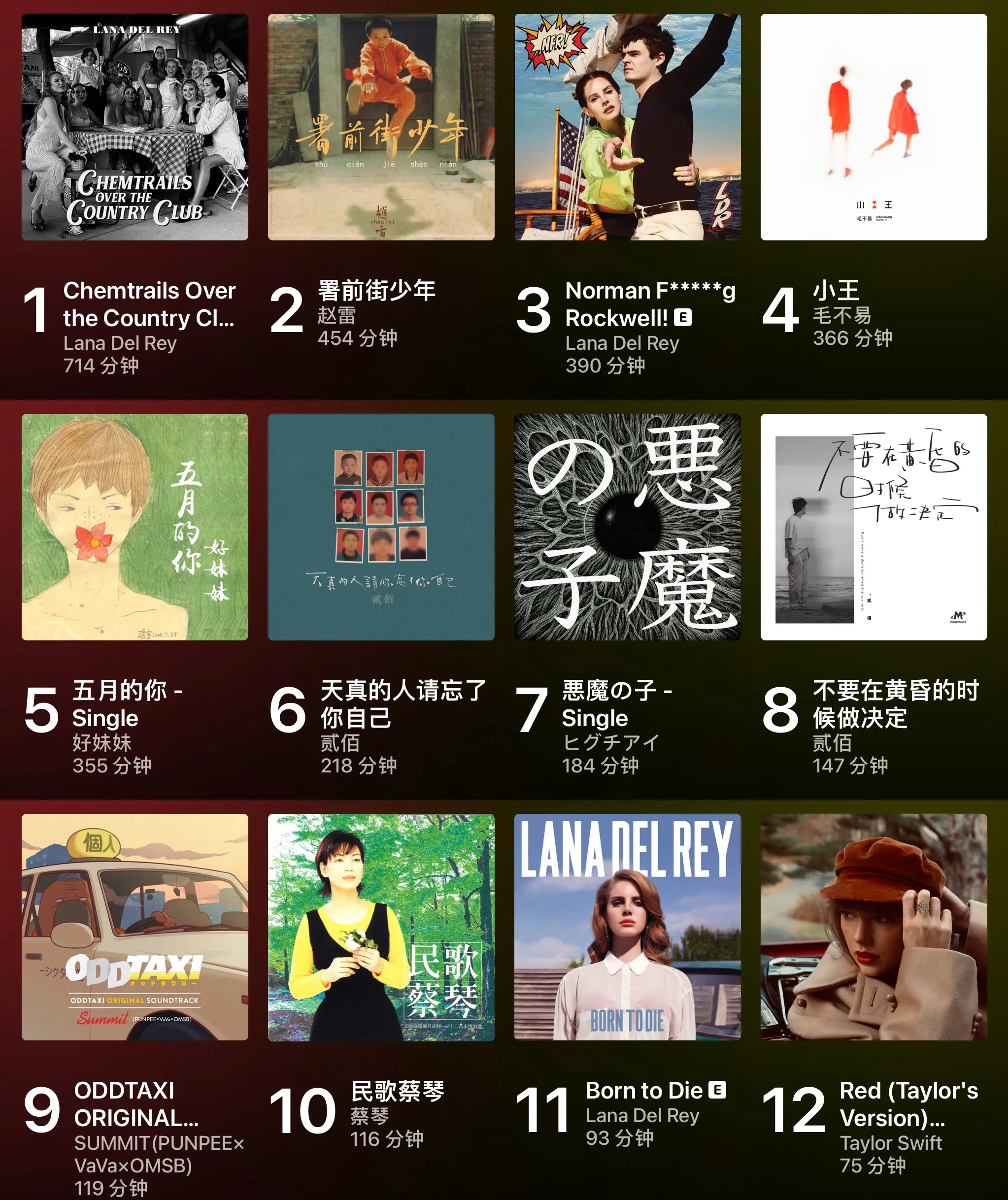Open Red (Taylor's Version) album
This screenshot has height=1200, width=1008.
point(874,927)
